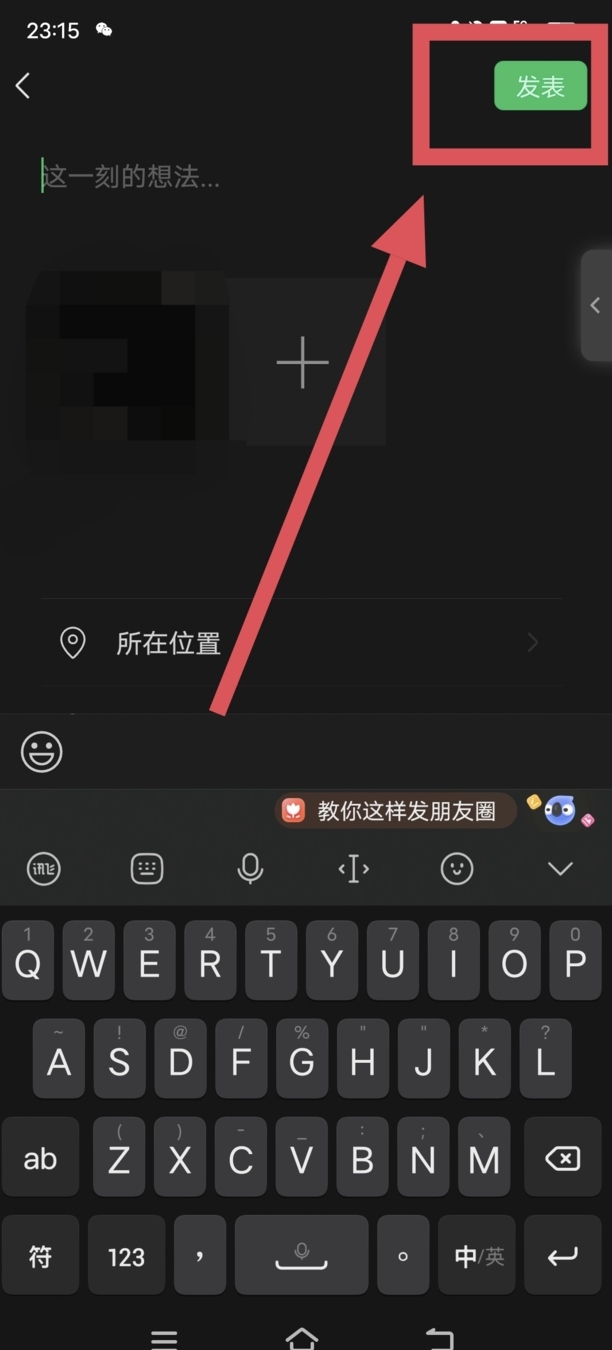Open the input method logo menu
612x1350 pixels.
[x=43, y=869]
